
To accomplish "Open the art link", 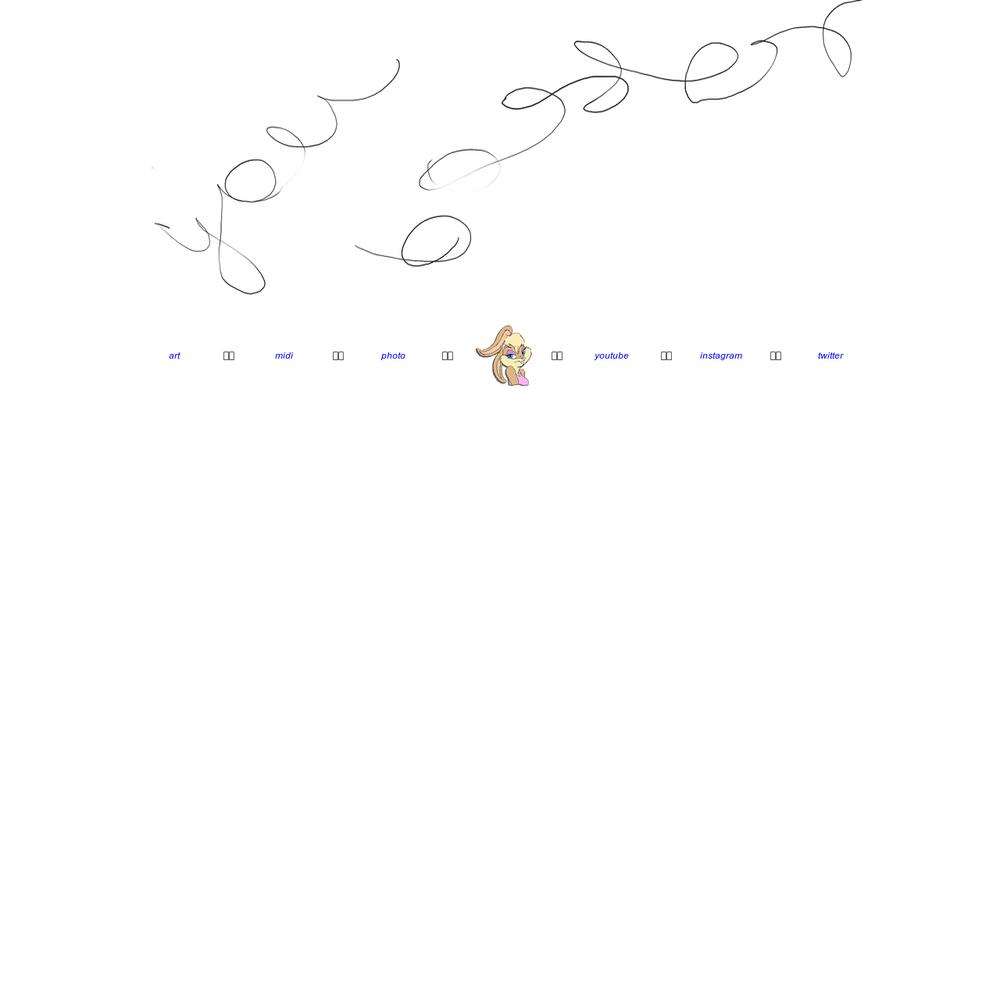I will pyautogui.click(x=174, y=356).
